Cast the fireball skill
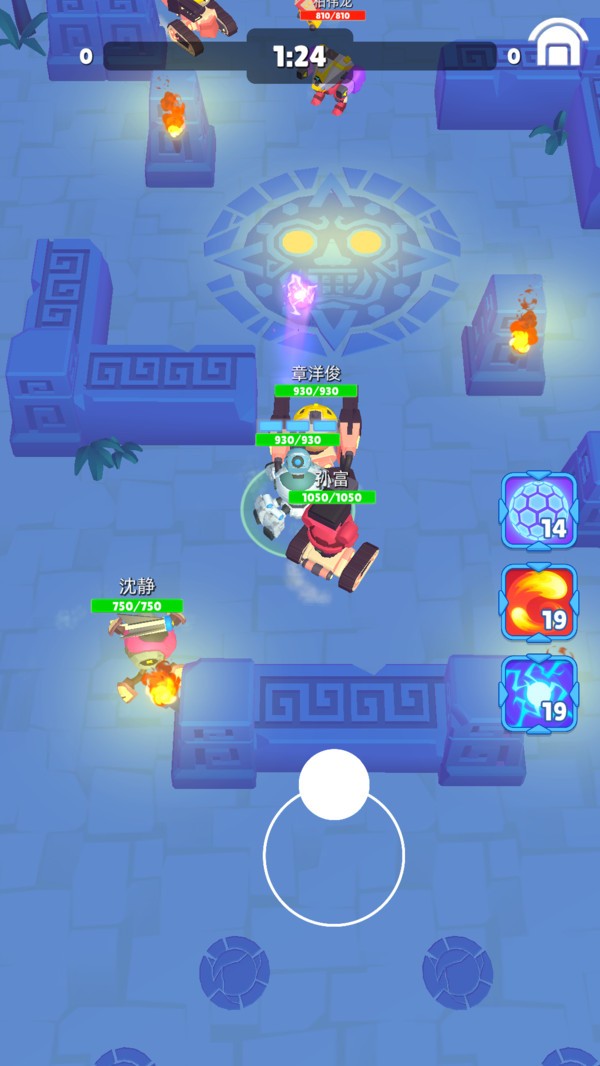 pyautogui.click(x=539, y=602)
